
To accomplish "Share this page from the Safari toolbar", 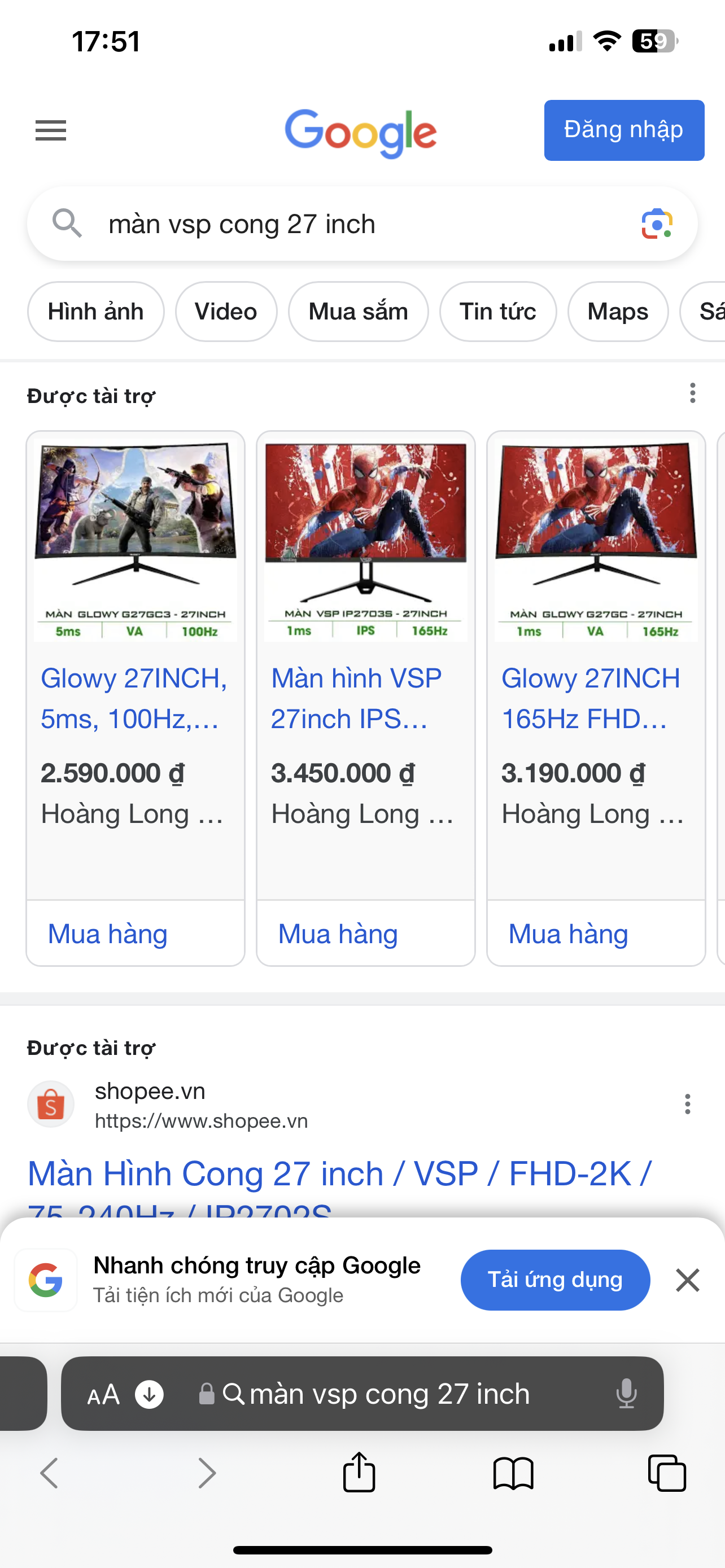I will tap(359, 1473).
